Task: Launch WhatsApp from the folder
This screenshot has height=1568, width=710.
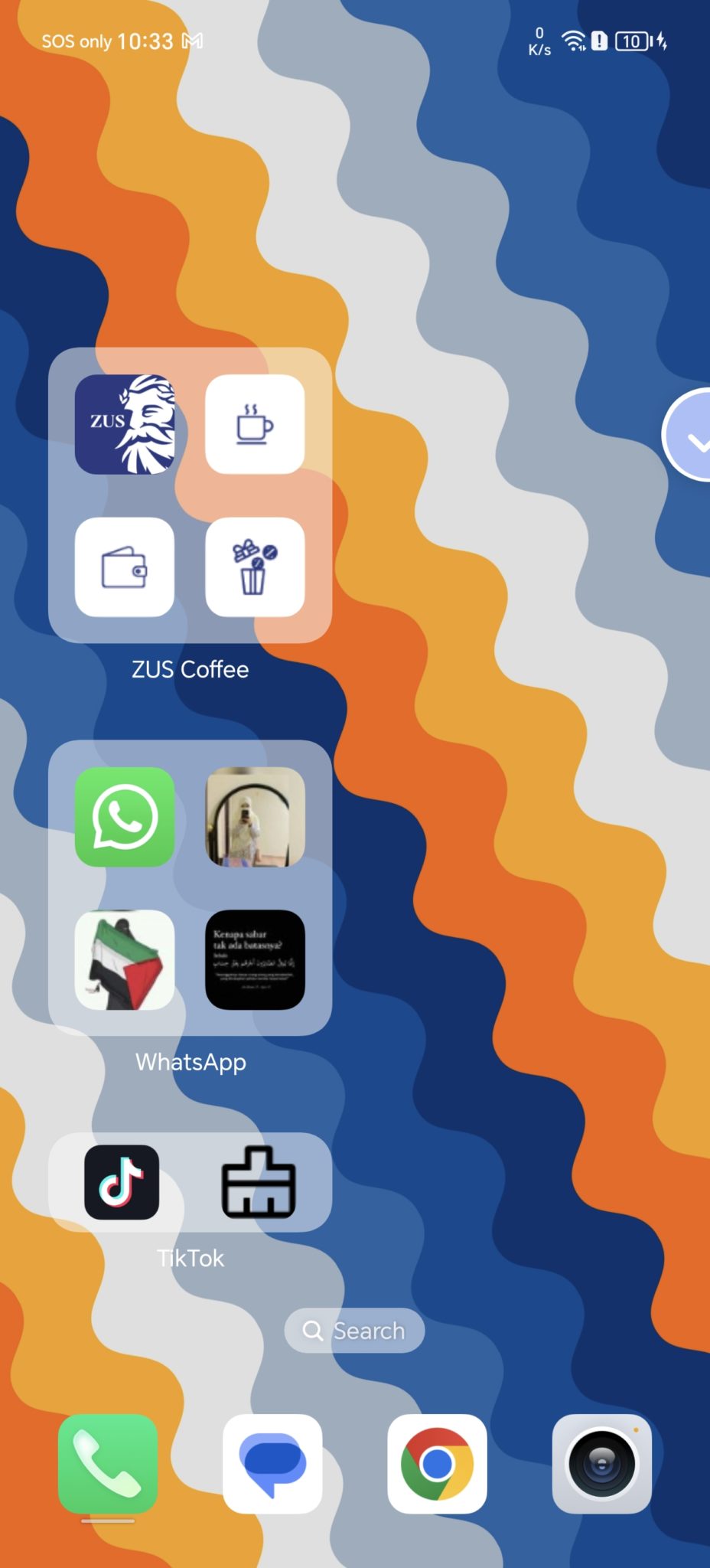Action: pyautogui.click(x=125, y=817)
